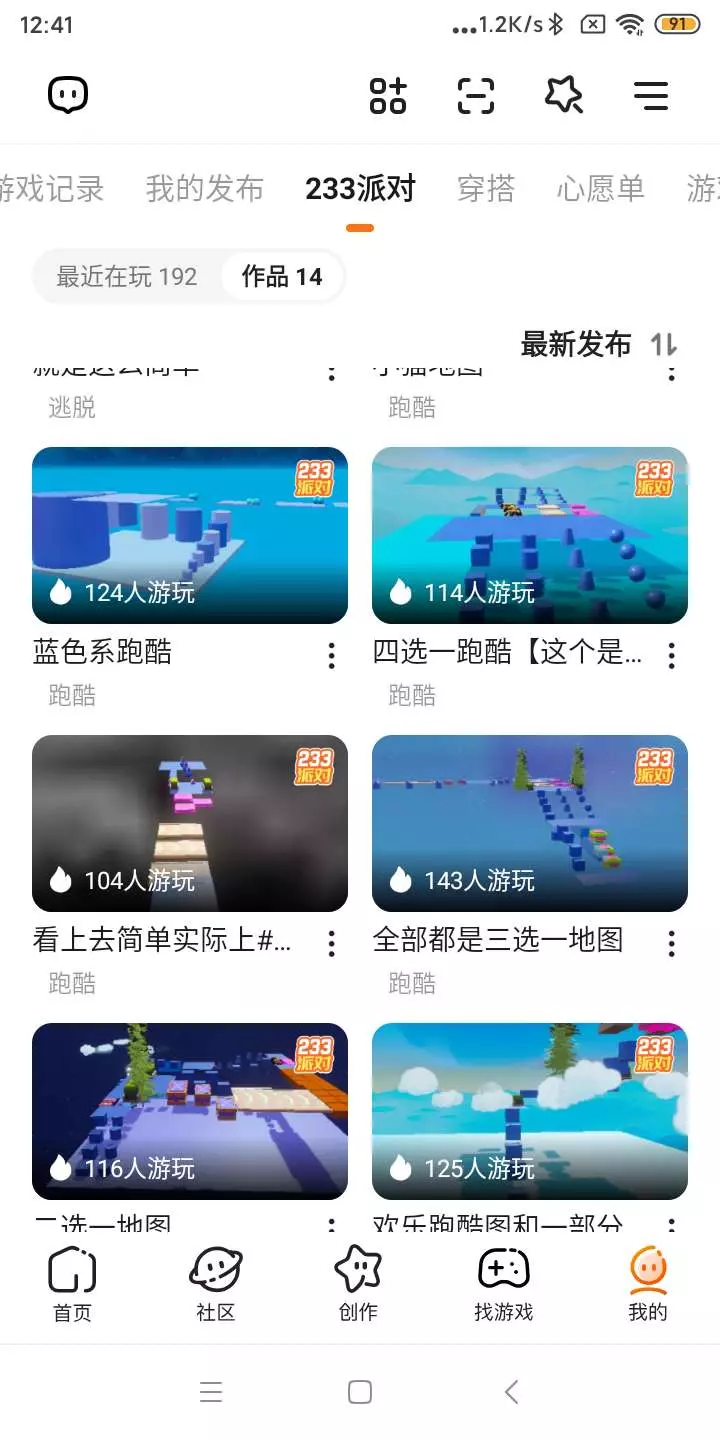The width and height of the screenshot is (720, 1440).
Task: Open the 全部都是三选一地图 game card
Action: 530,823
